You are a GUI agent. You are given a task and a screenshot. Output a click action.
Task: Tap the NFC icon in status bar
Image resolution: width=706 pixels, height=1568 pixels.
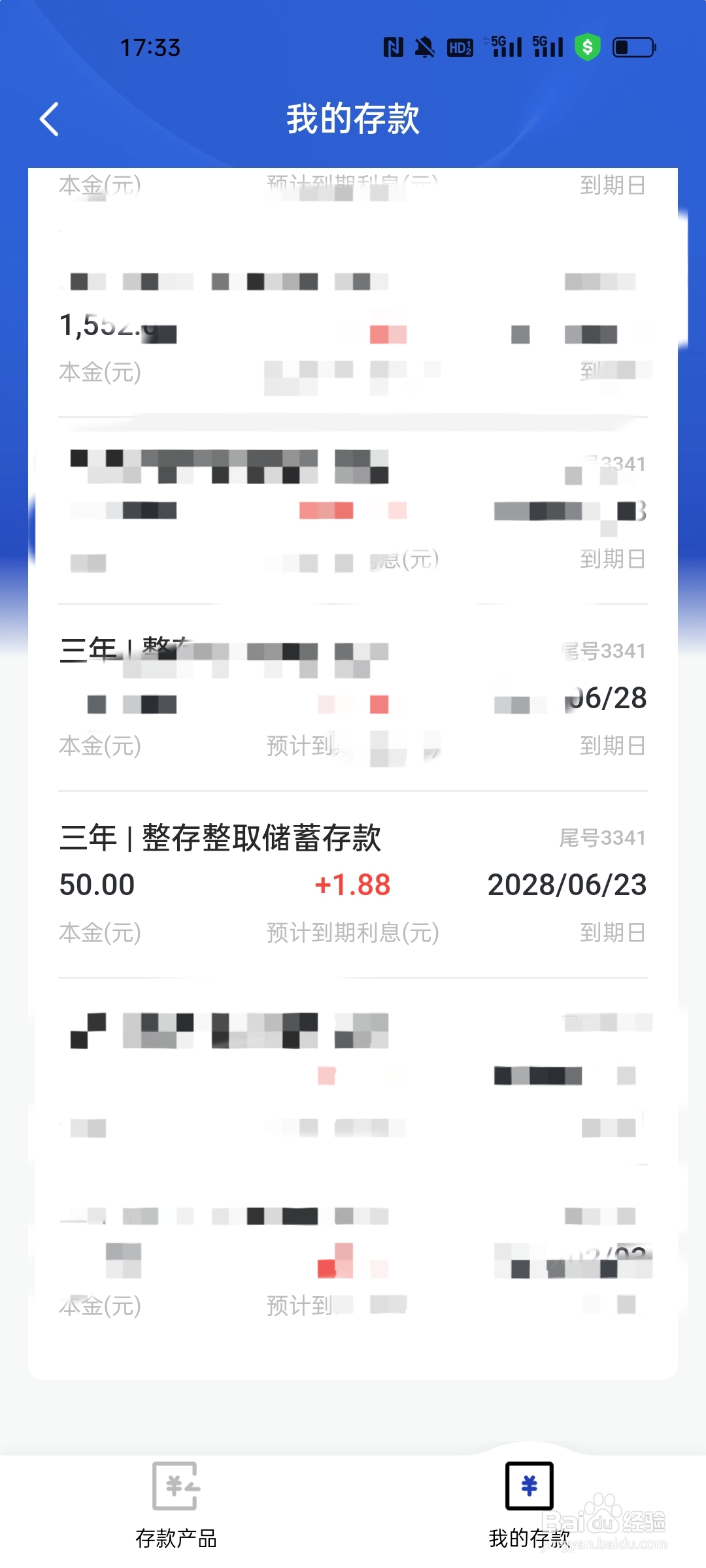click(x=393, y=47)
